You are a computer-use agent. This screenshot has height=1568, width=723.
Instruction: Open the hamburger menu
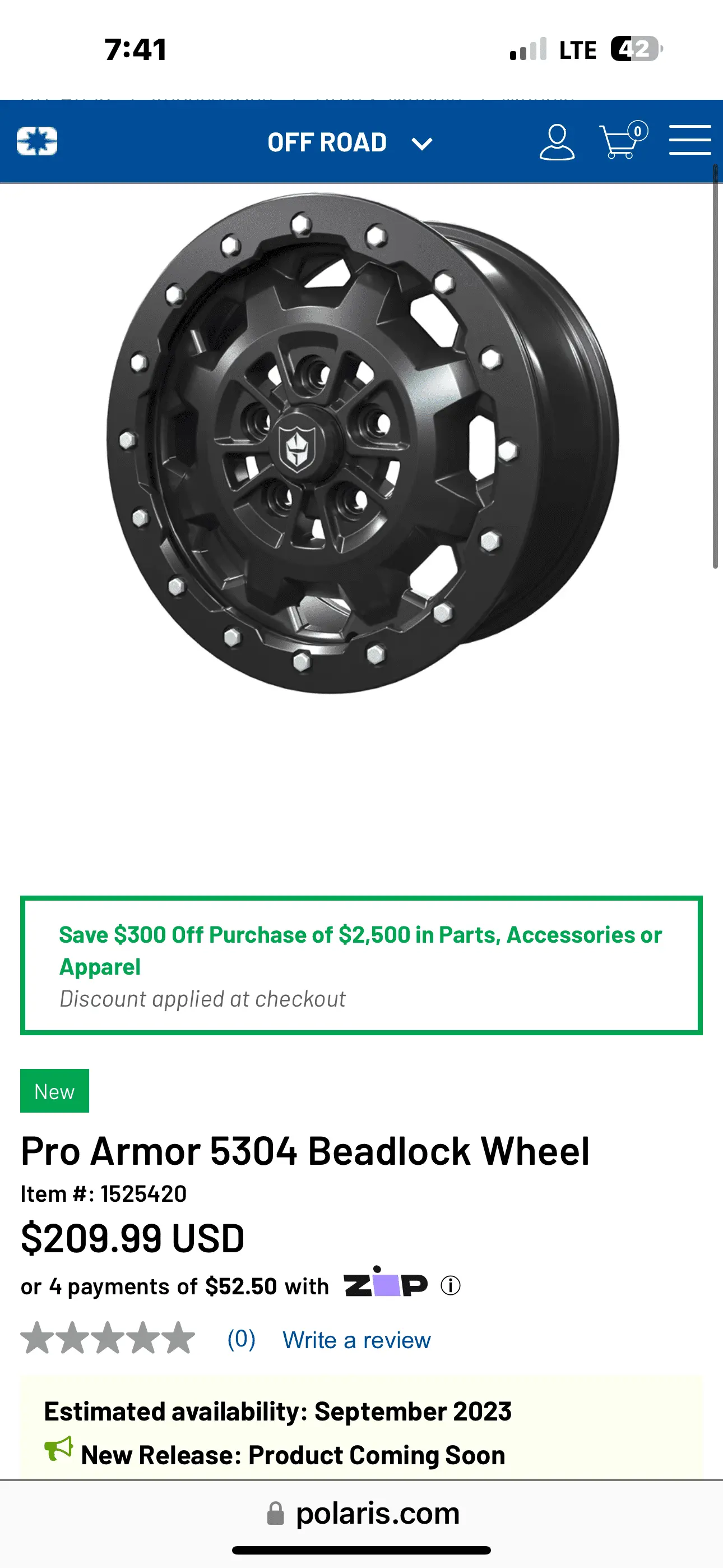[689, 140]
